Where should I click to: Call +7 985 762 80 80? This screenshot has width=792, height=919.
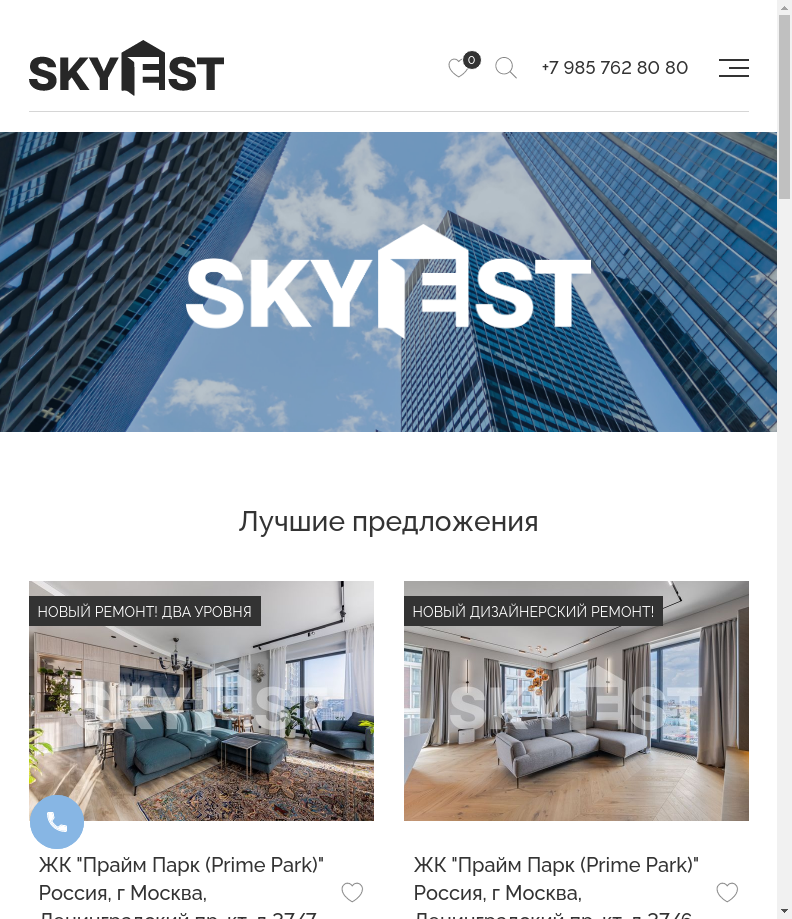click(614, 68)
